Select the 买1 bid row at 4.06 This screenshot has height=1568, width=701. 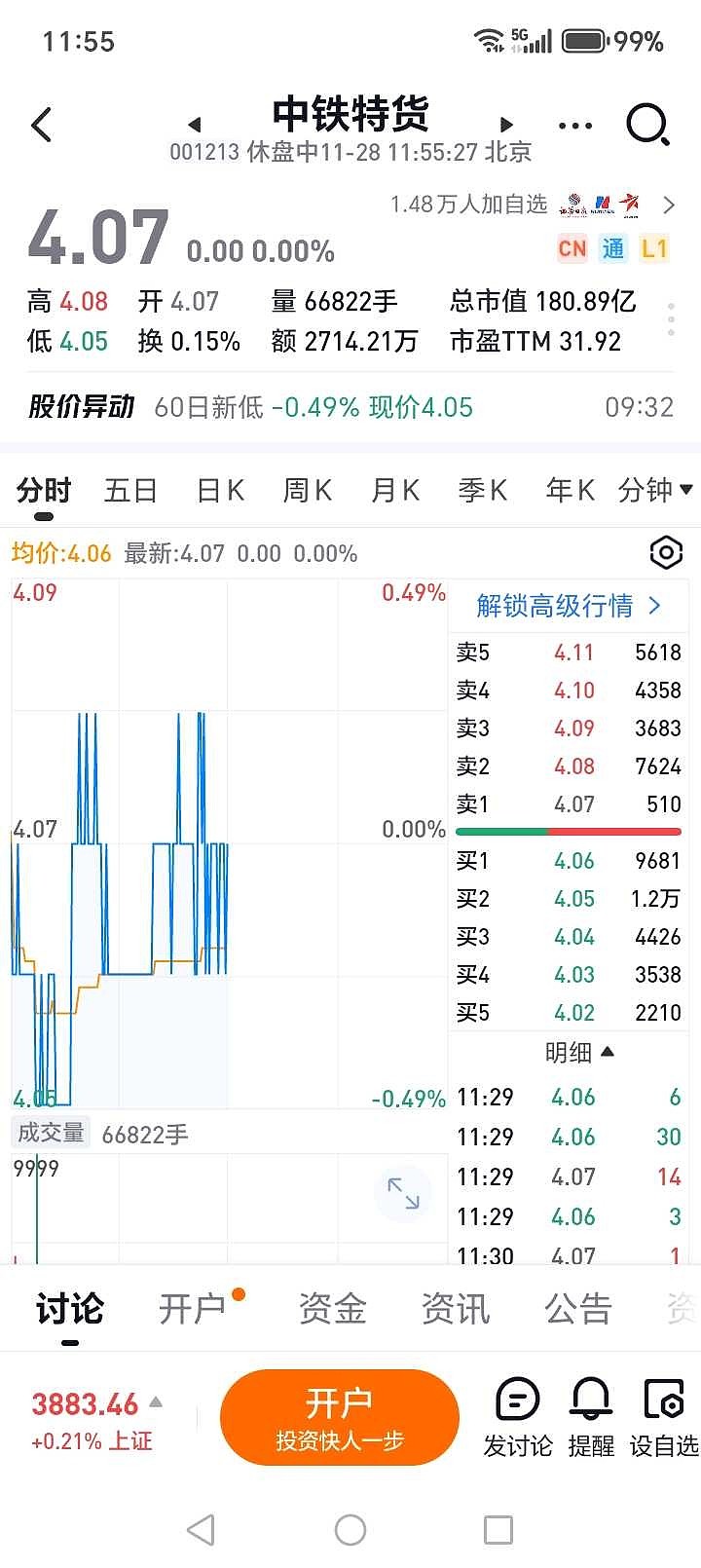[568, 861]
